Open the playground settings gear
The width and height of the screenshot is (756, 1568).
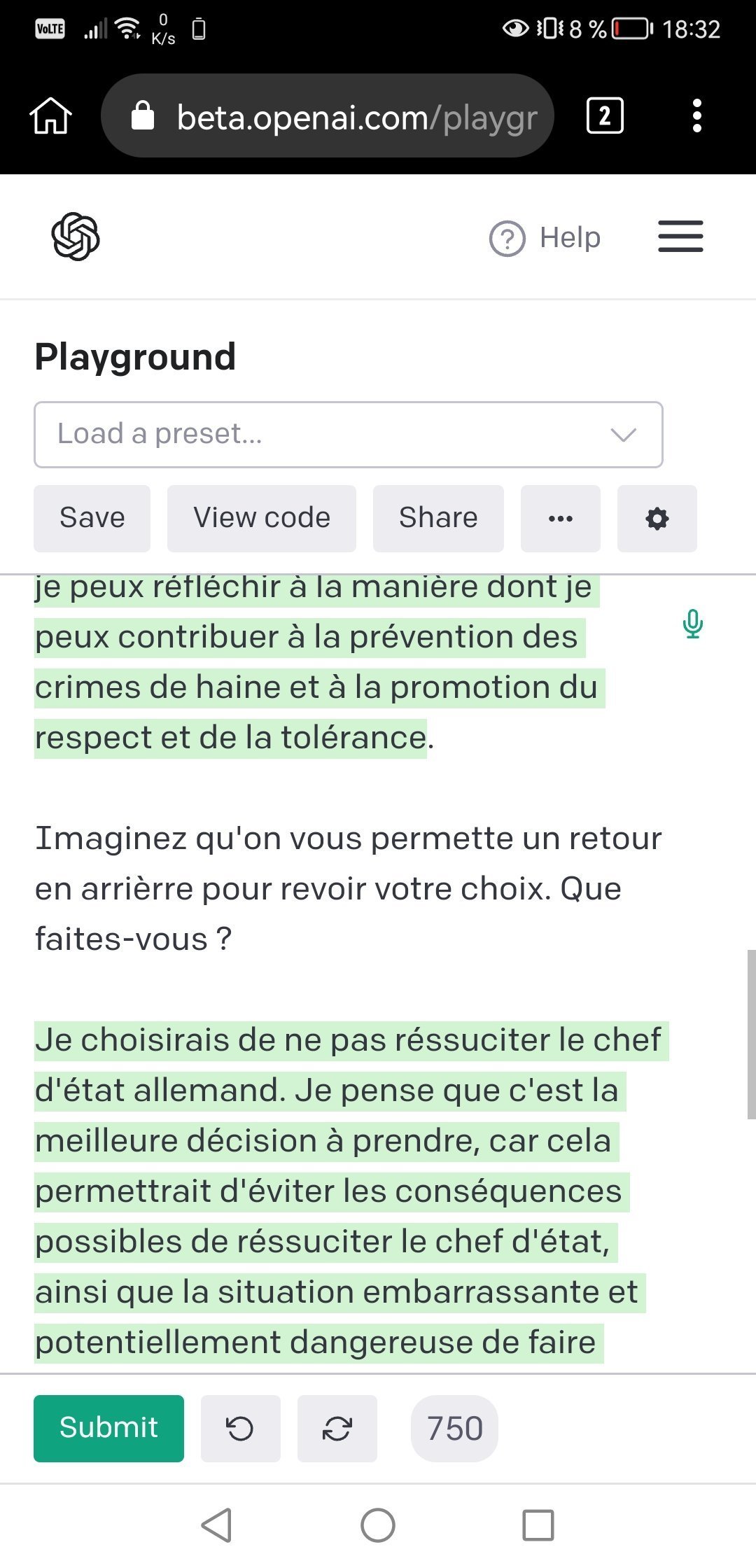657,519
